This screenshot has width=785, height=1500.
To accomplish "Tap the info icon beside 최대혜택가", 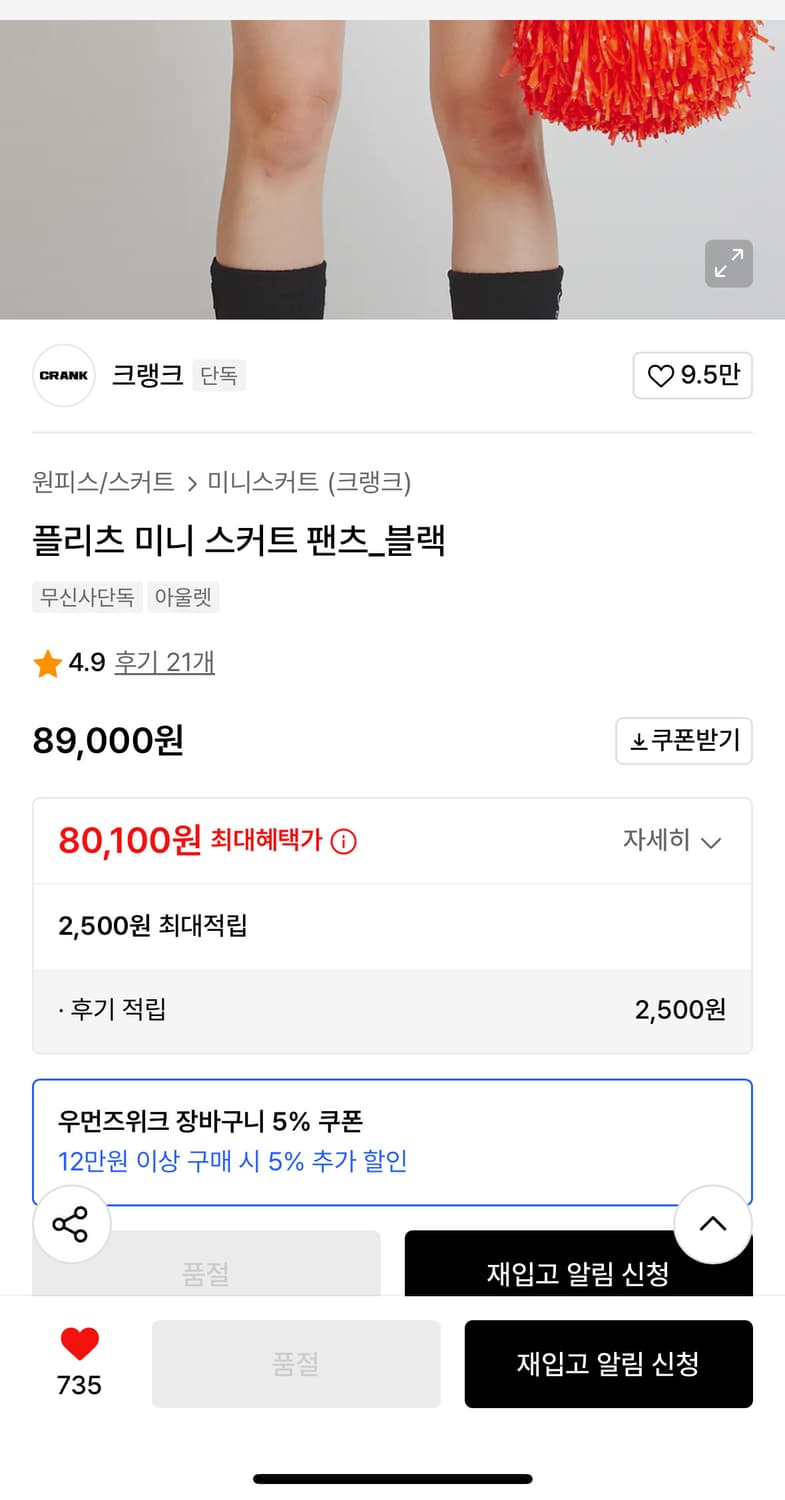I will tap(343, 841).
